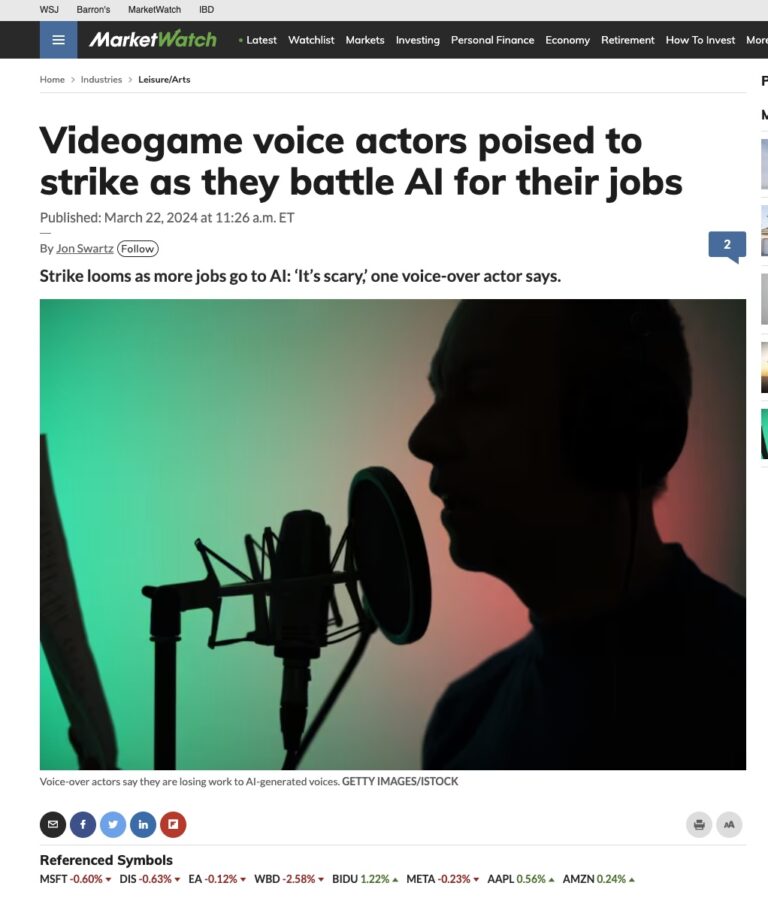Share article on Twitter
Screen dimensions: 768x904
pyautogui.click(x=113, y=825)
